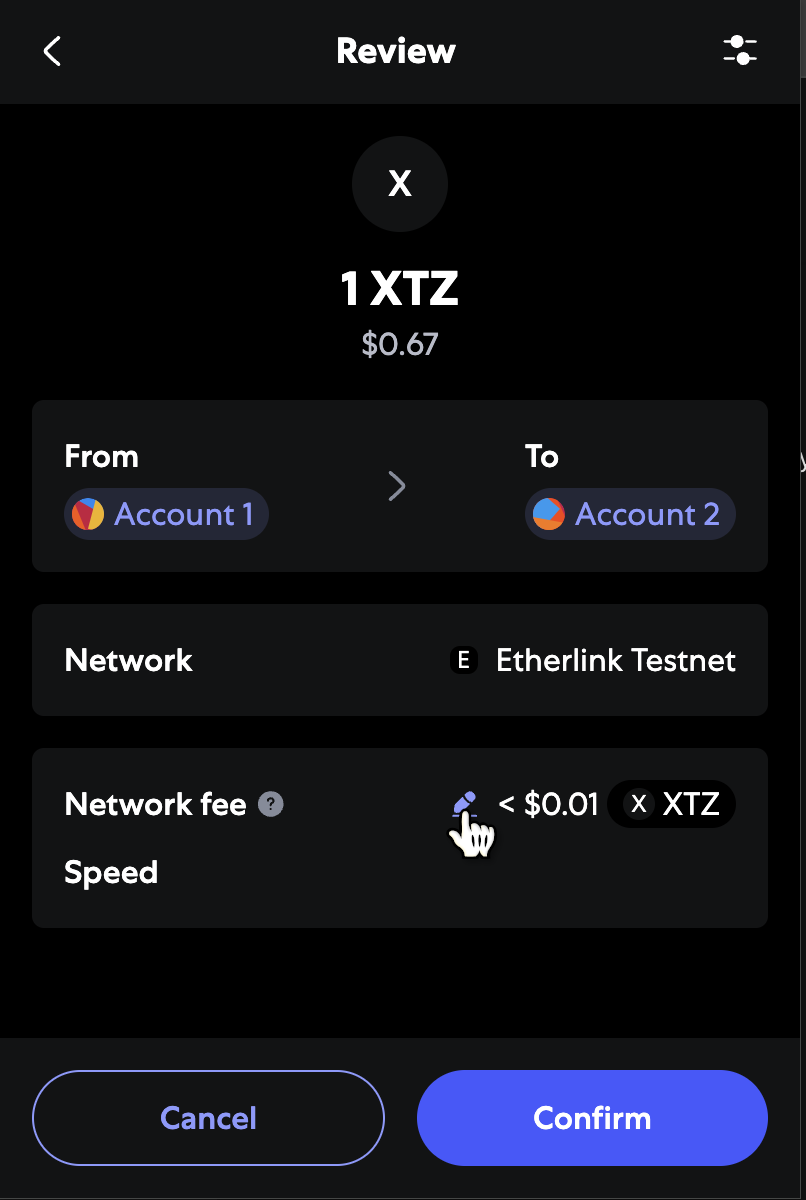This screenshot has width=806, height=1200.
Task: Click the question mark next to Network fee
Action: click(269, 804)
